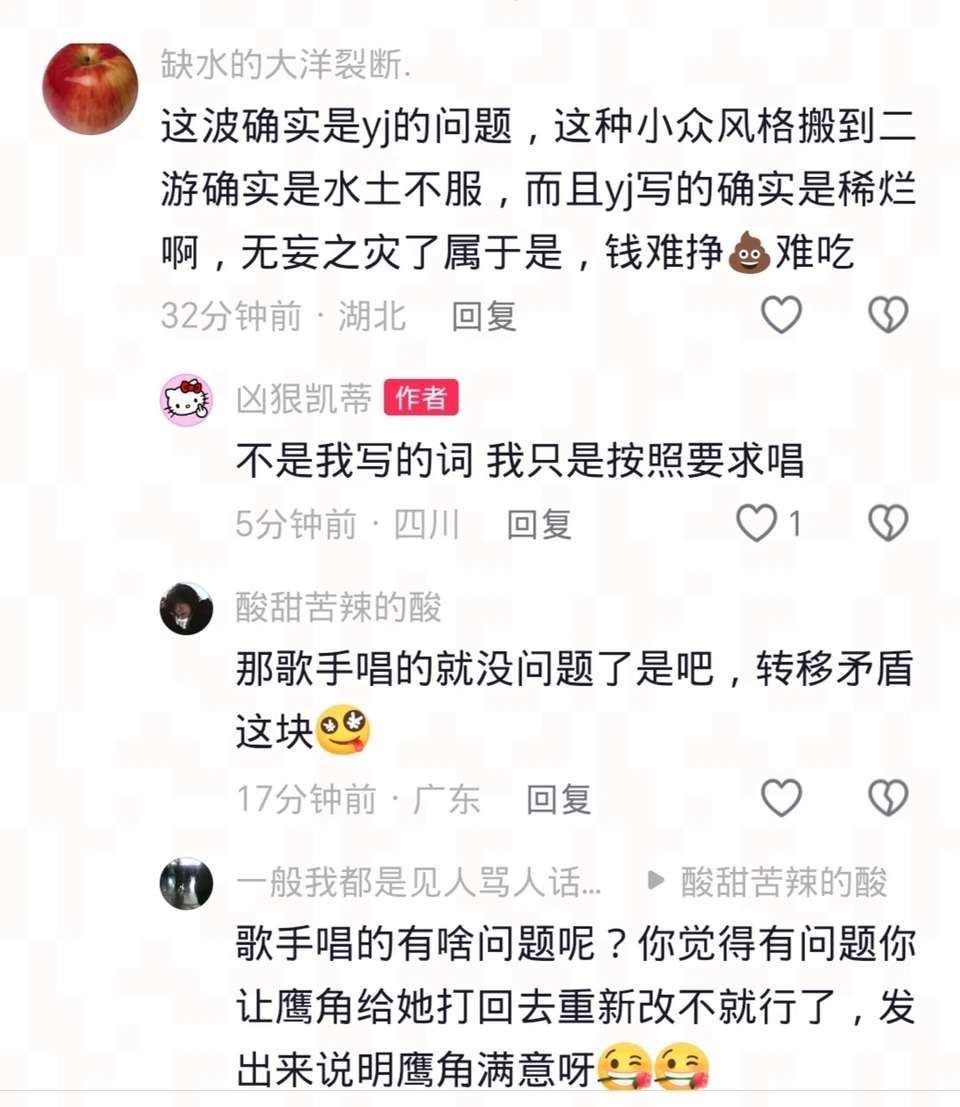
Task: Reply to the 17分钟前 广东 comment
Action: (x=559, y=799)
